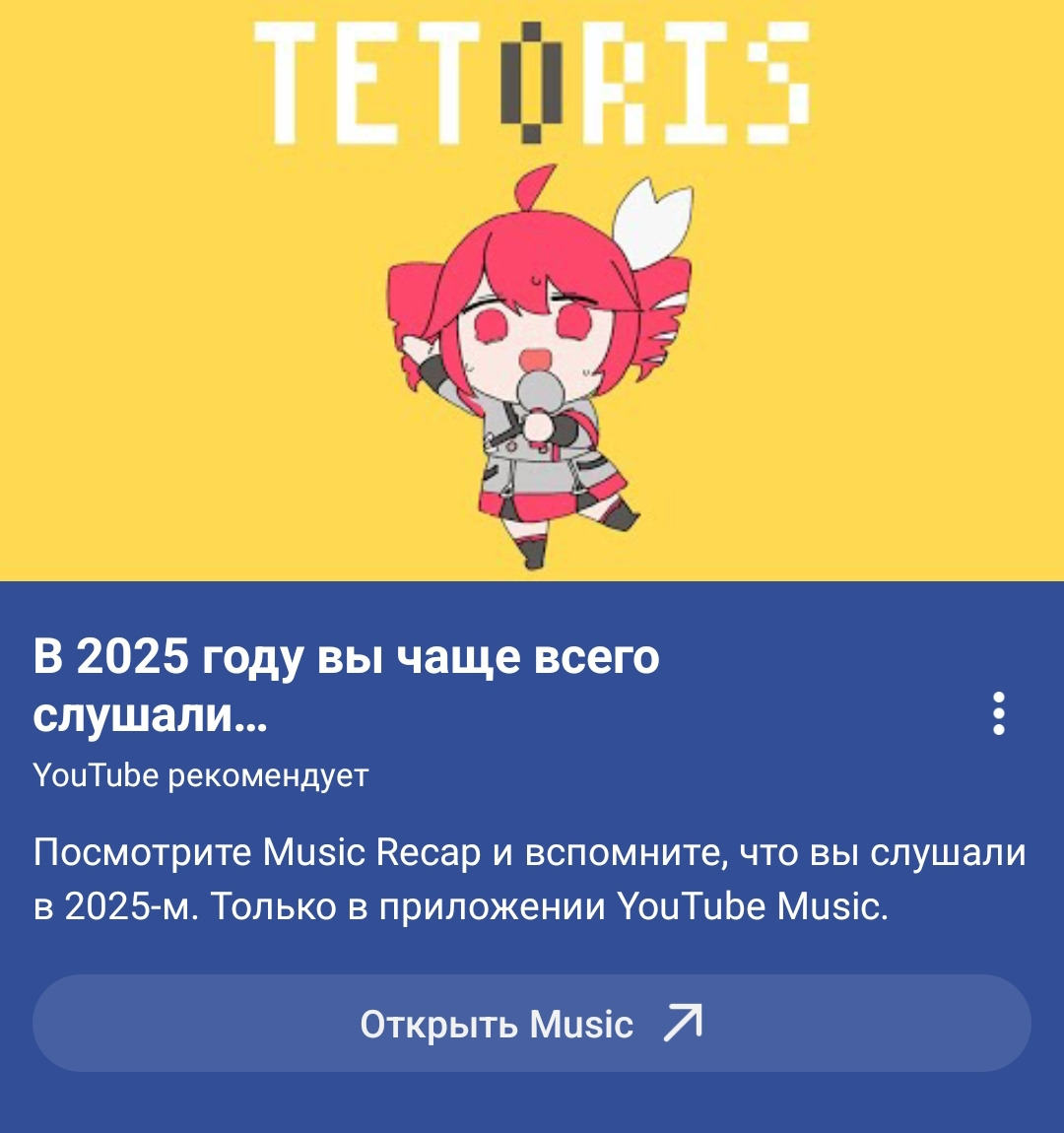This screenshot has height=1133, width=1064.
Task: Open the three-dot overflow menu
Action: point(998,713)
